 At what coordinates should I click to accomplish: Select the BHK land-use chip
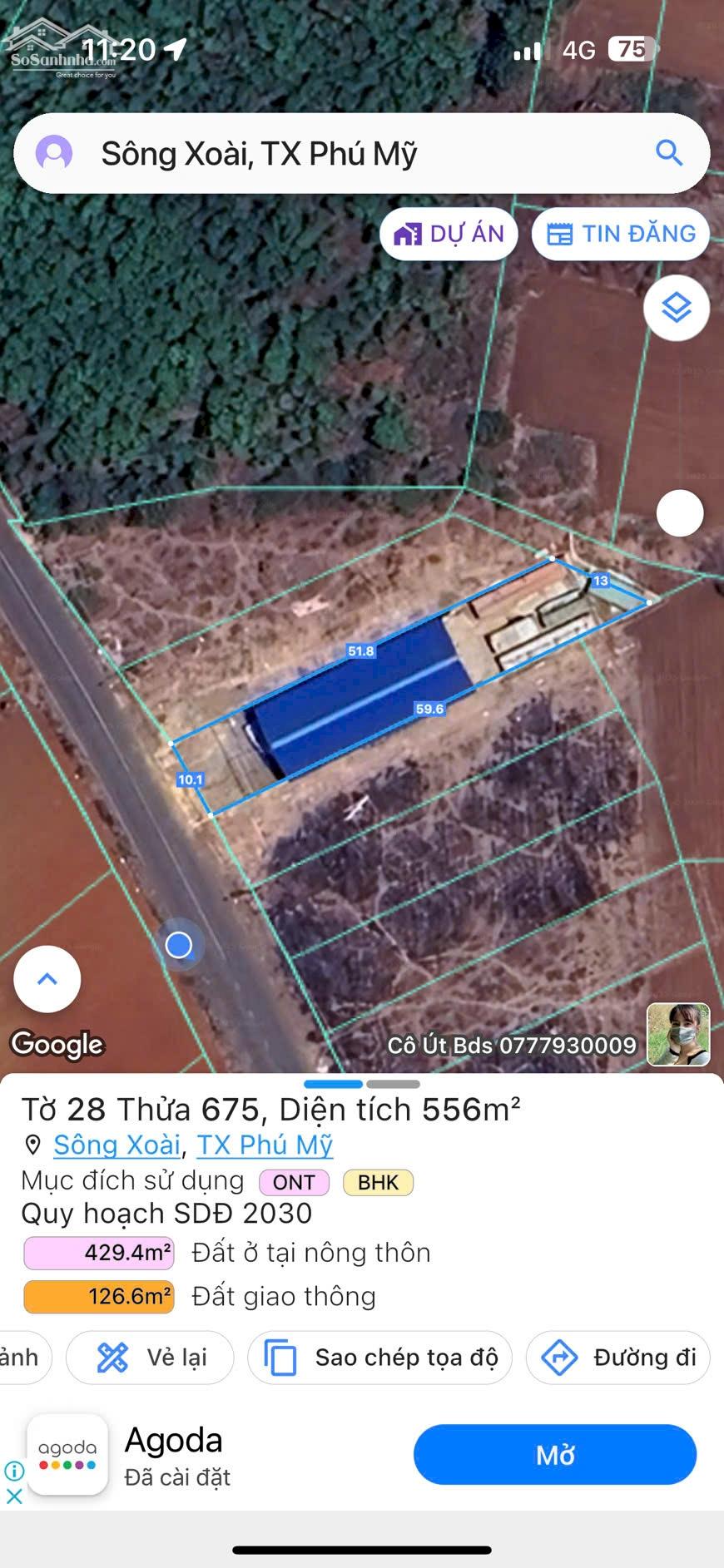point(378,1182)
